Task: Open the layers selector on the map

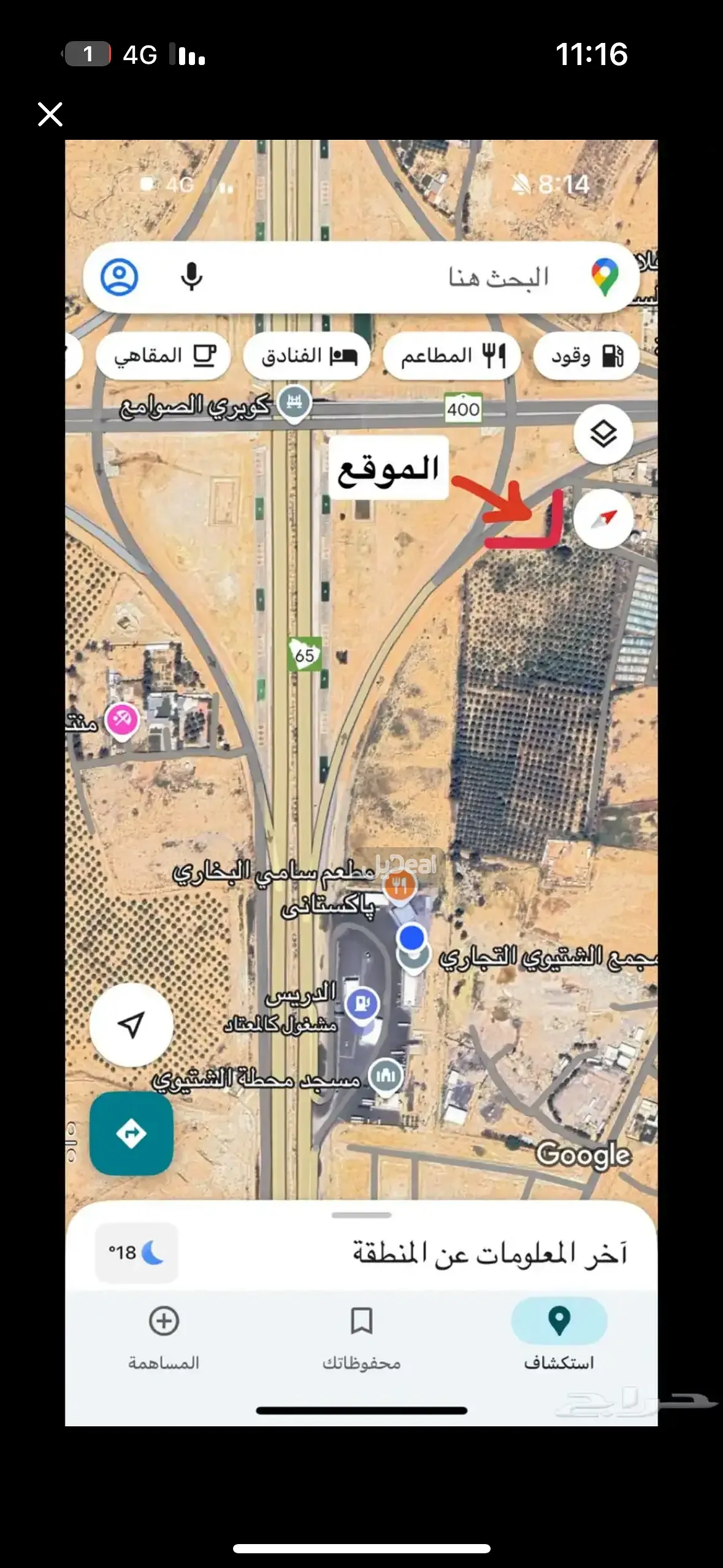Action: click(603, 434)
